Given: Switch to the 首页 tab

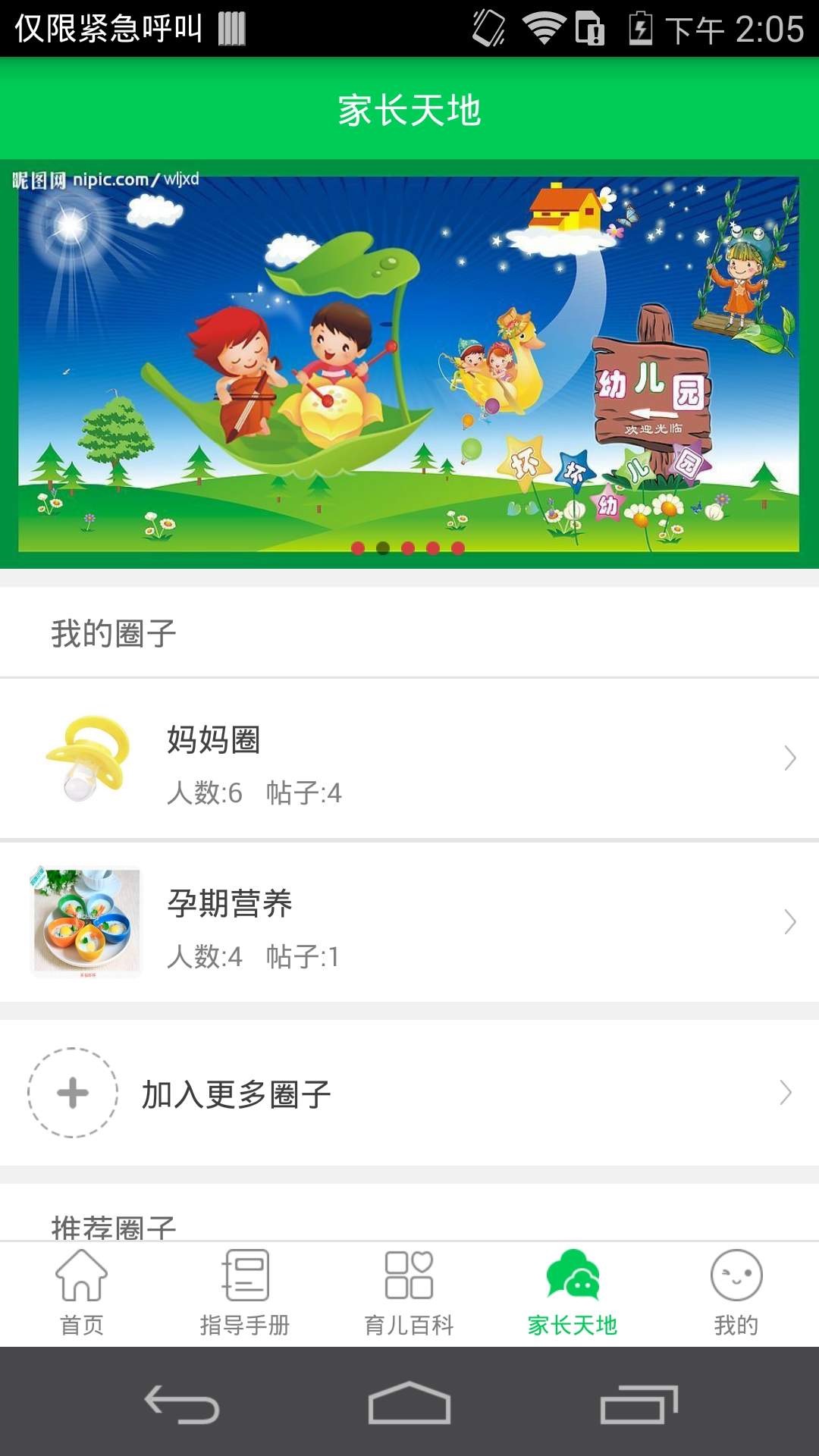Looking at the screenshot, I should [x=82, y=1293].
